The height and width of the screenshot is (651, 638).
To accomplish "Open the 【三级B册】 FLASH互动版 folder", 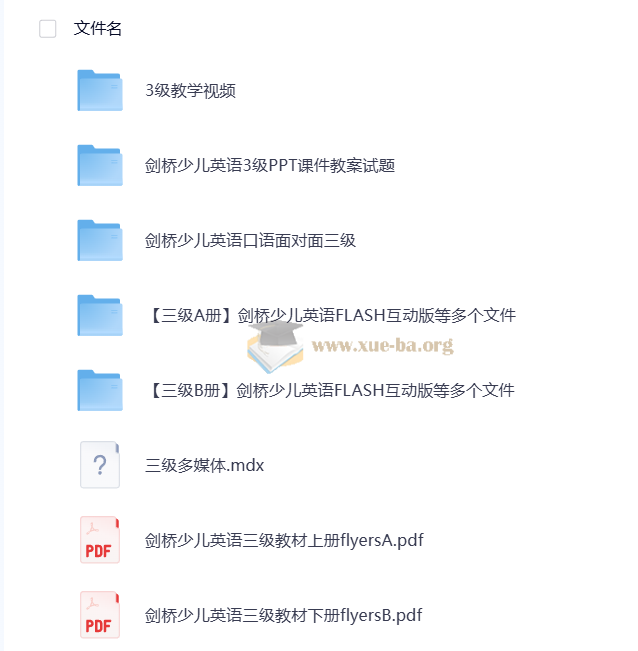I will point(330,390).
